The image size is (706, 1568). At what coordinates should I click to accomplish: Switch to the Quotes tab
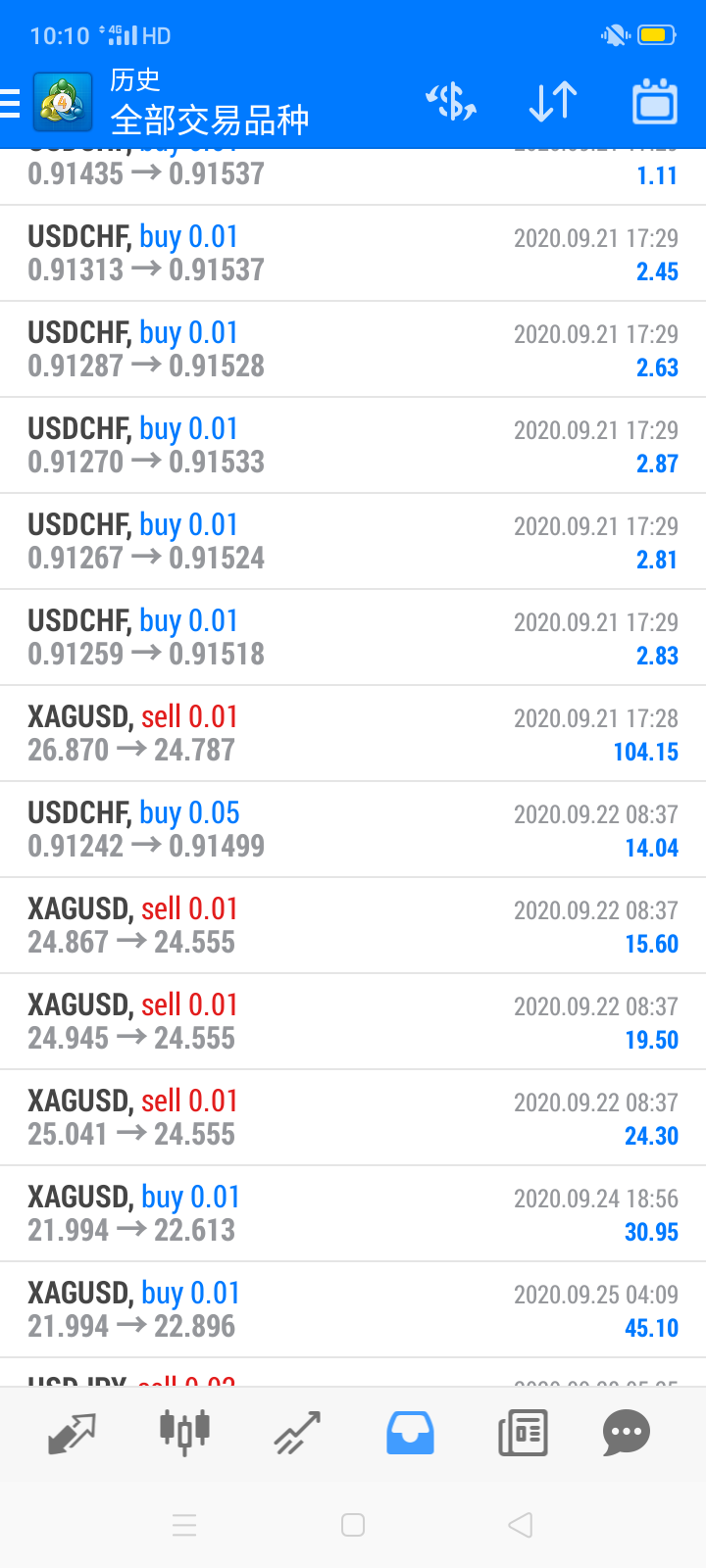tap(72, 1434)
